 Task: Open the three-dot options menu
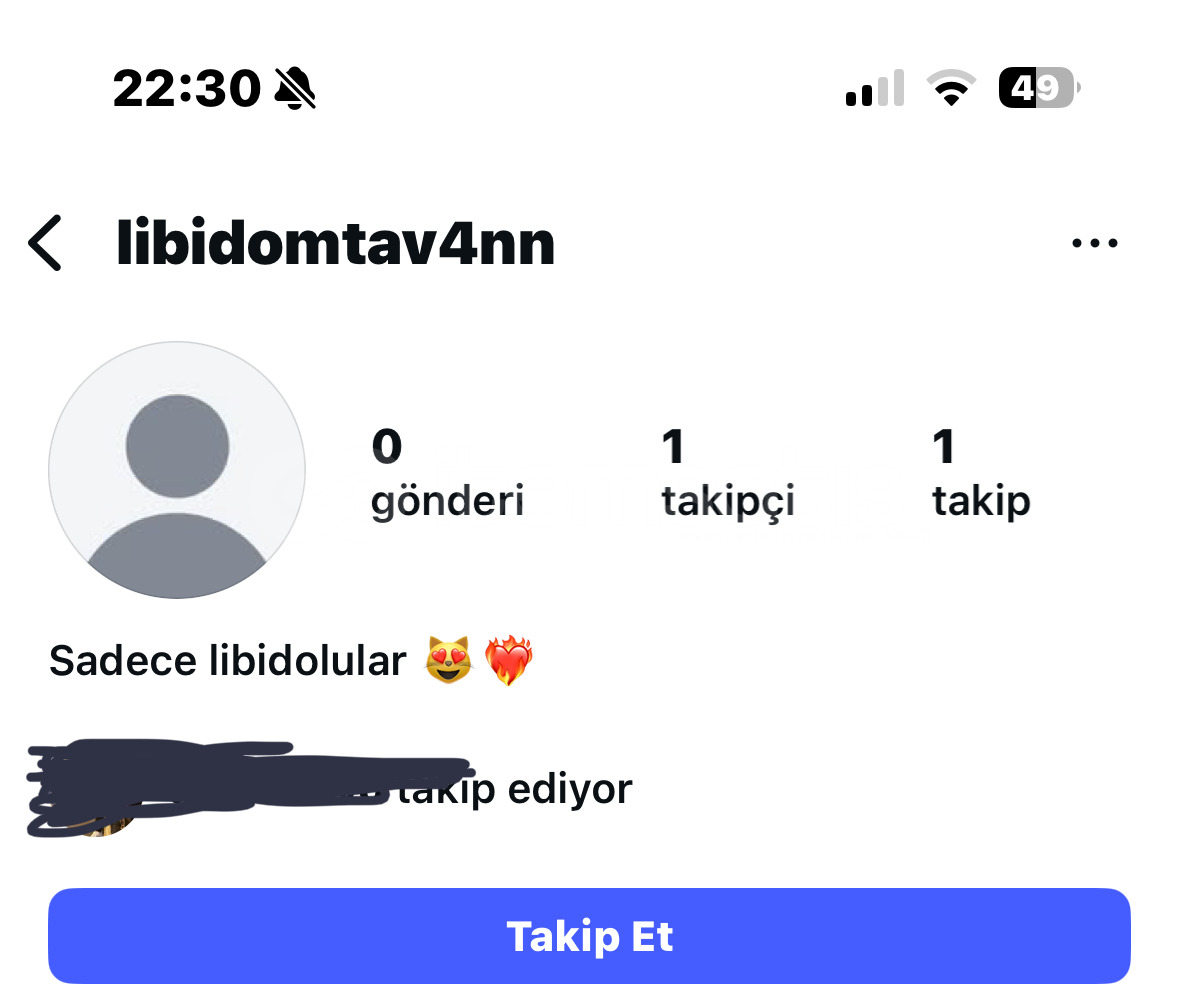coord(1094,242)
